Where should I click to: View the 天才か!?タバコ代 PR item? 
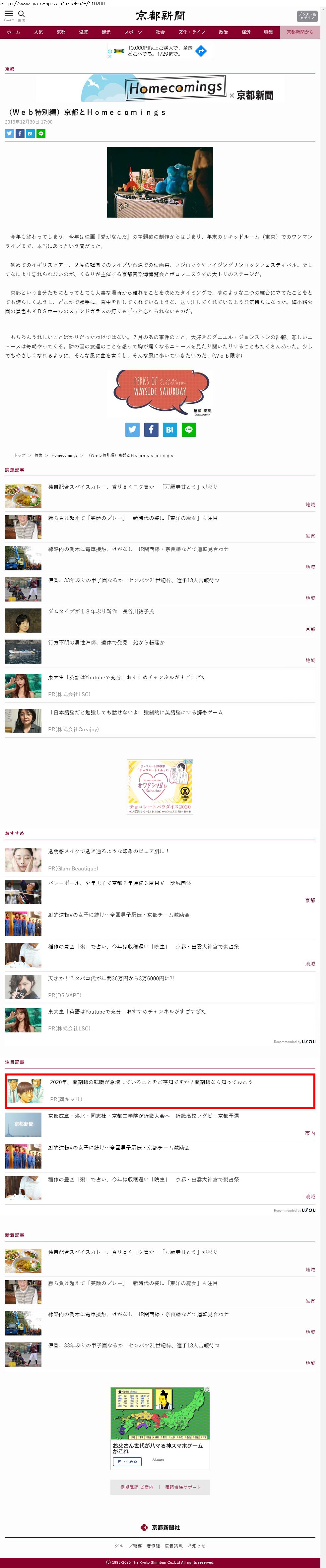pos(111,978)
